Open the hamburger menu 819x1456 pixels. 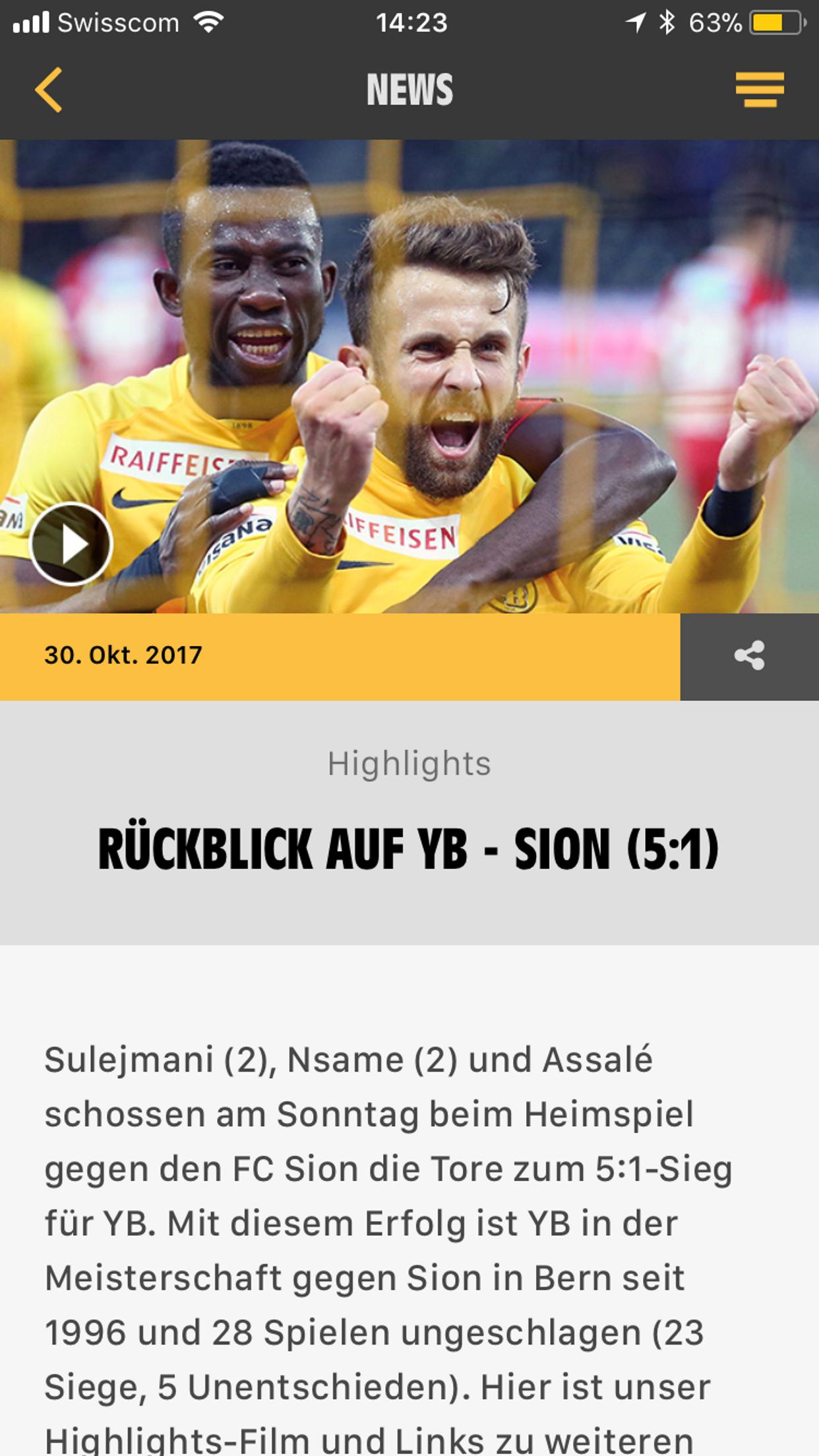pos(760,90)
